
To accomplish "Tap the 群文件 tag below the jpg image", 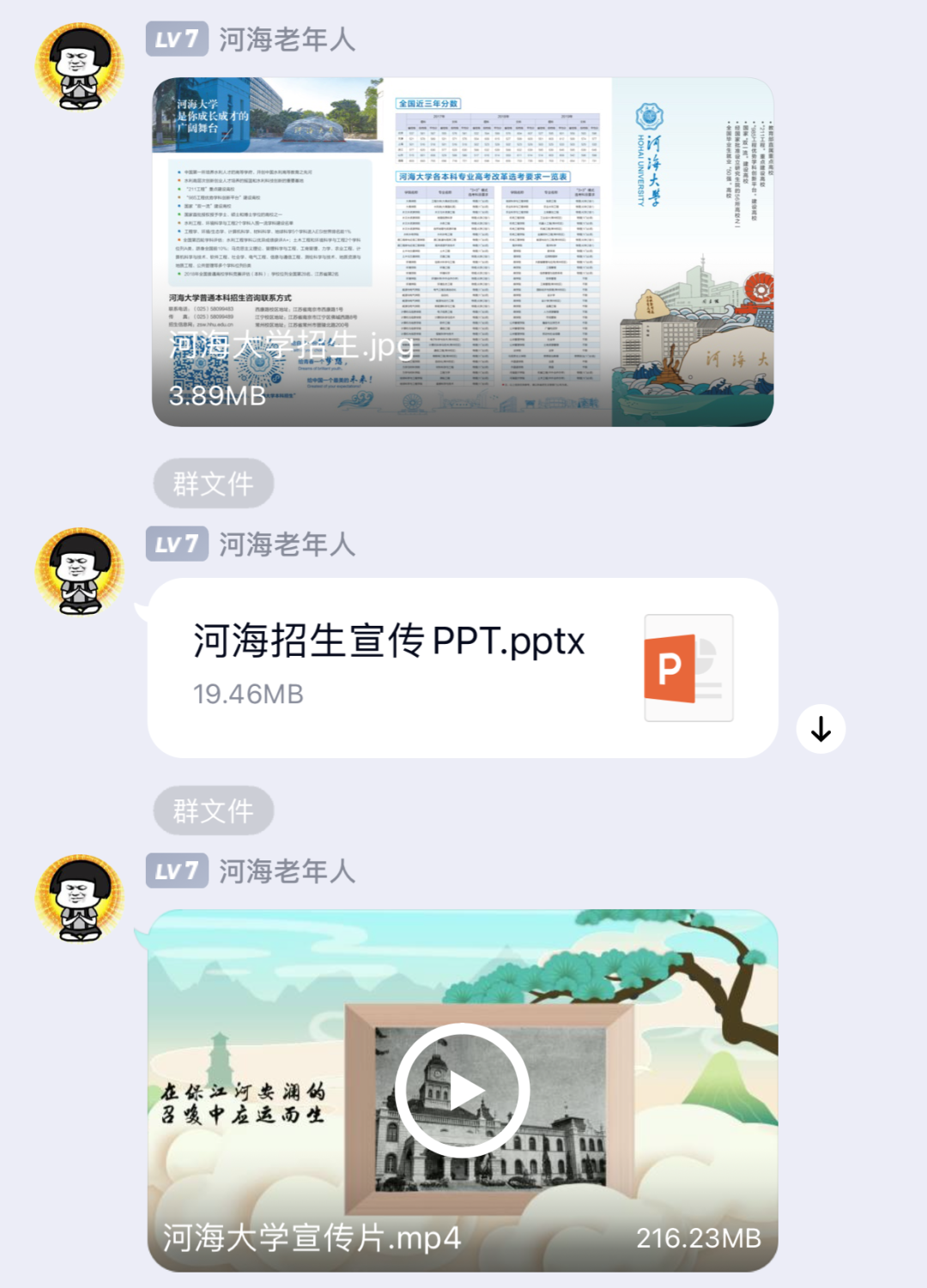I will pyautogui.click(x=214, y=483).
